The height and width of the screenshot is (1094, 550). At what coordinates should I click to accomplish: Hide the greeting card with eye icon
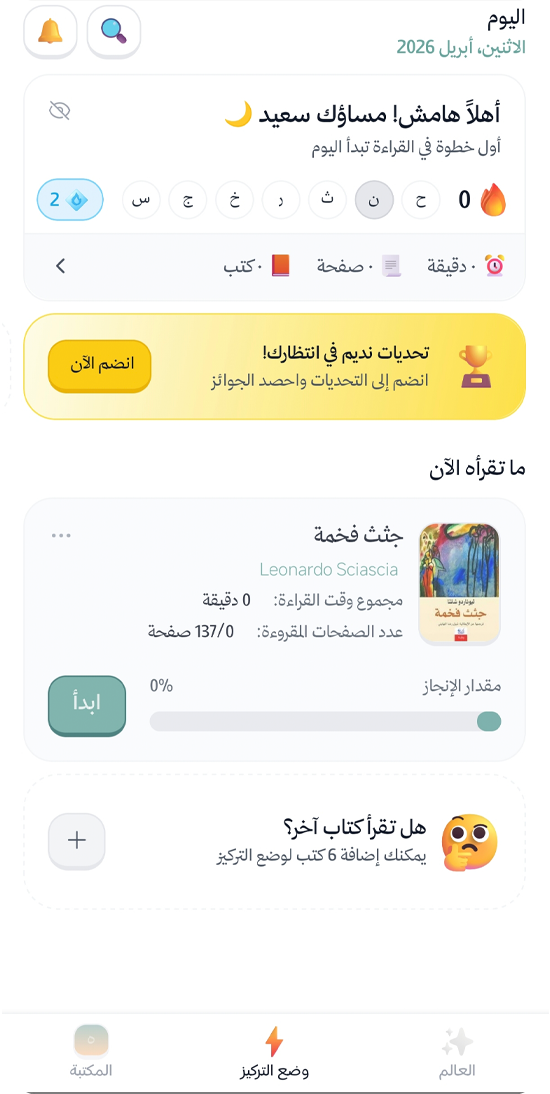pyautogui.click(x=60, y=110)
